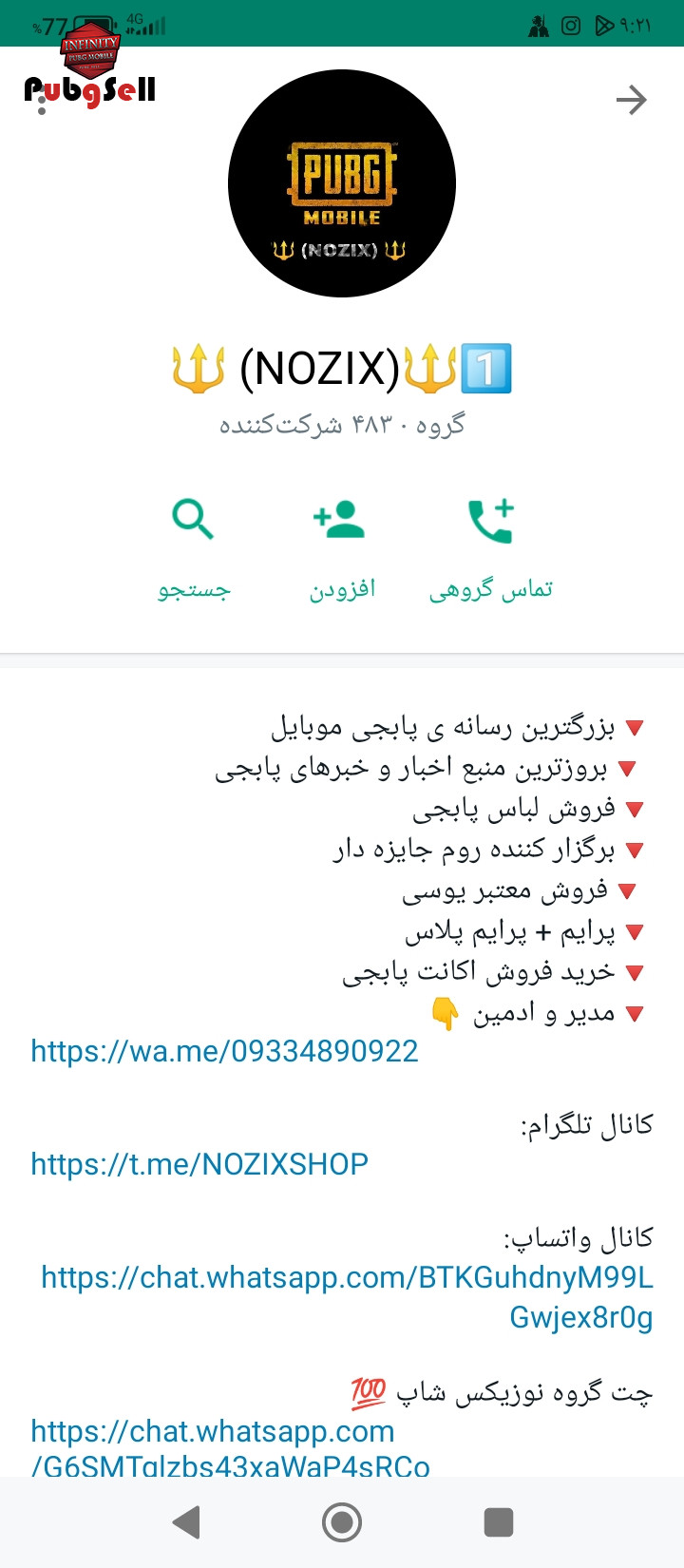Image resolution: width=684 pixels, height=1568 pixels.
Task: Open the Nozix shop group chat link
Action: (x=231, y=1447)
